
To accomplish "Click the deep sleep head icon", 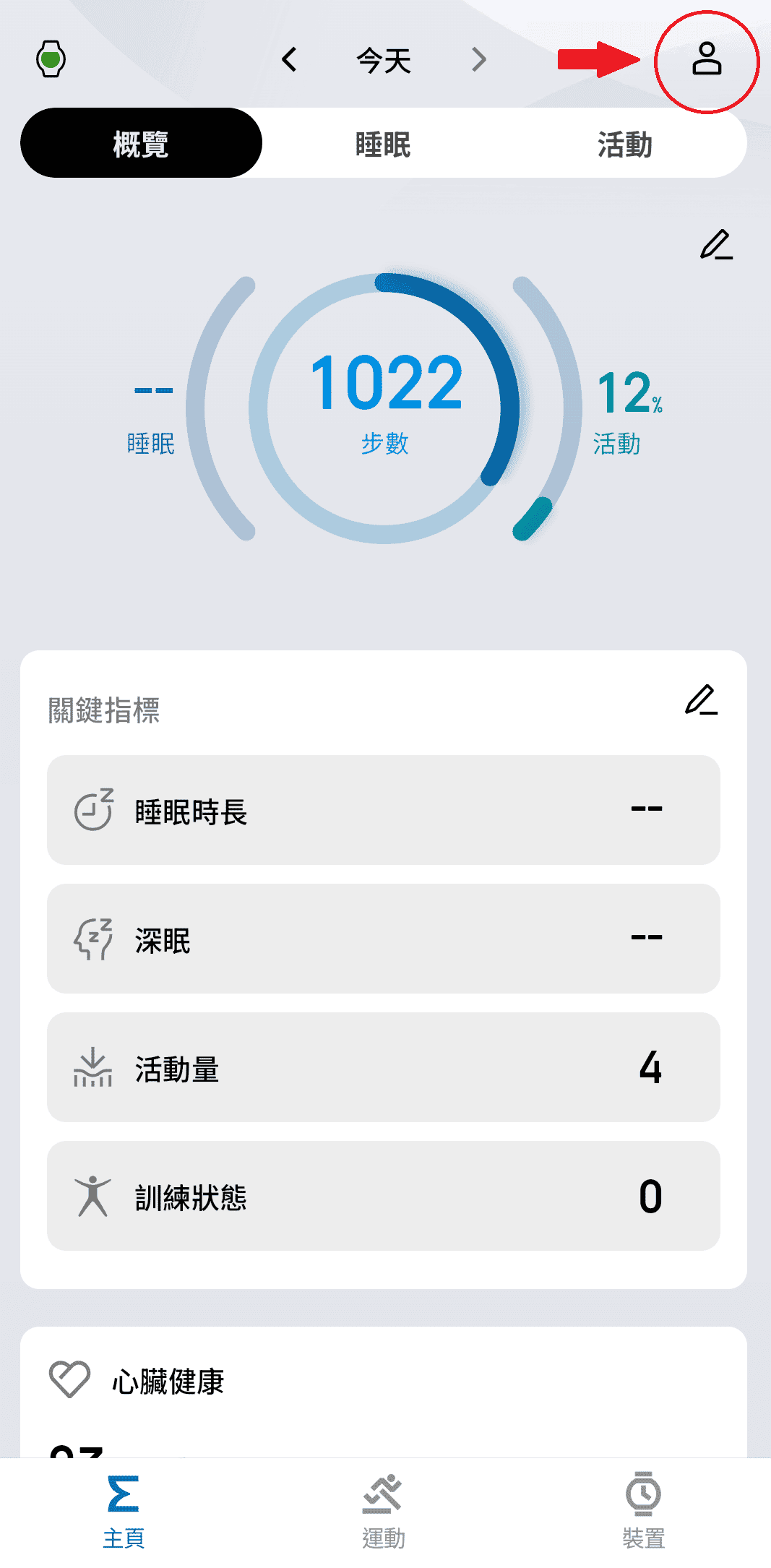I will (92, 939).
